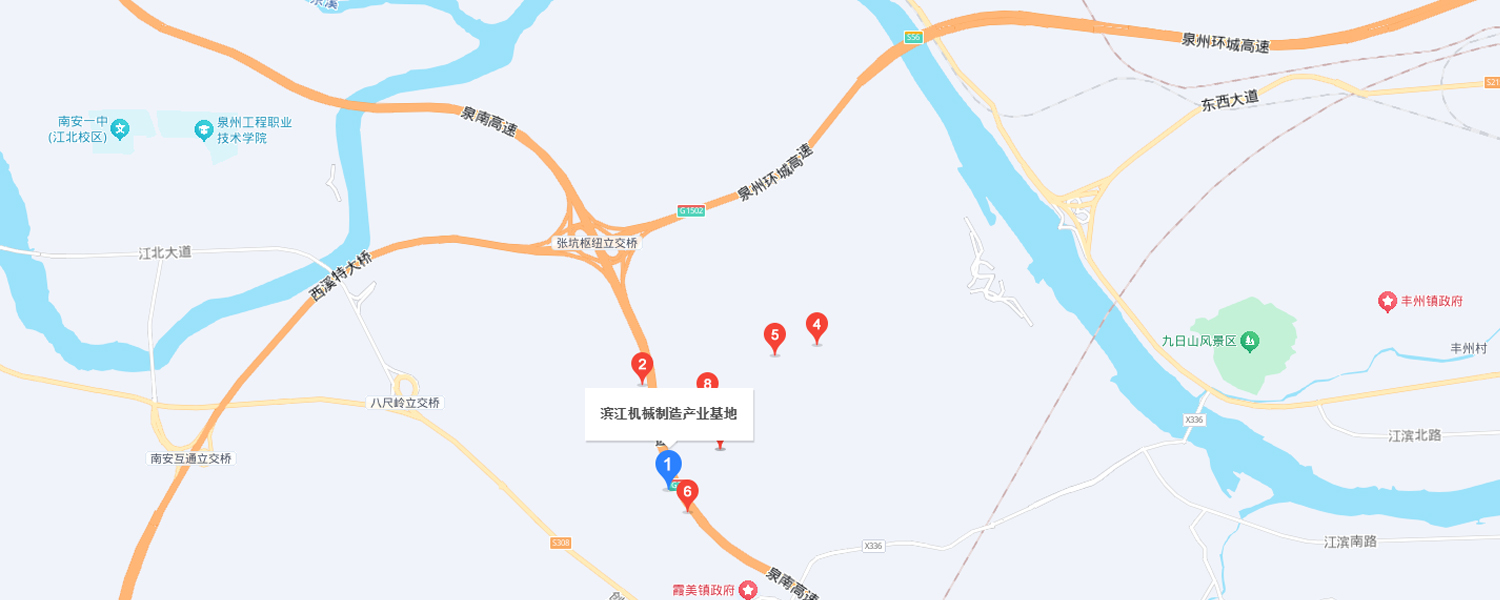Open red map marker number 8

click(707, 381)
